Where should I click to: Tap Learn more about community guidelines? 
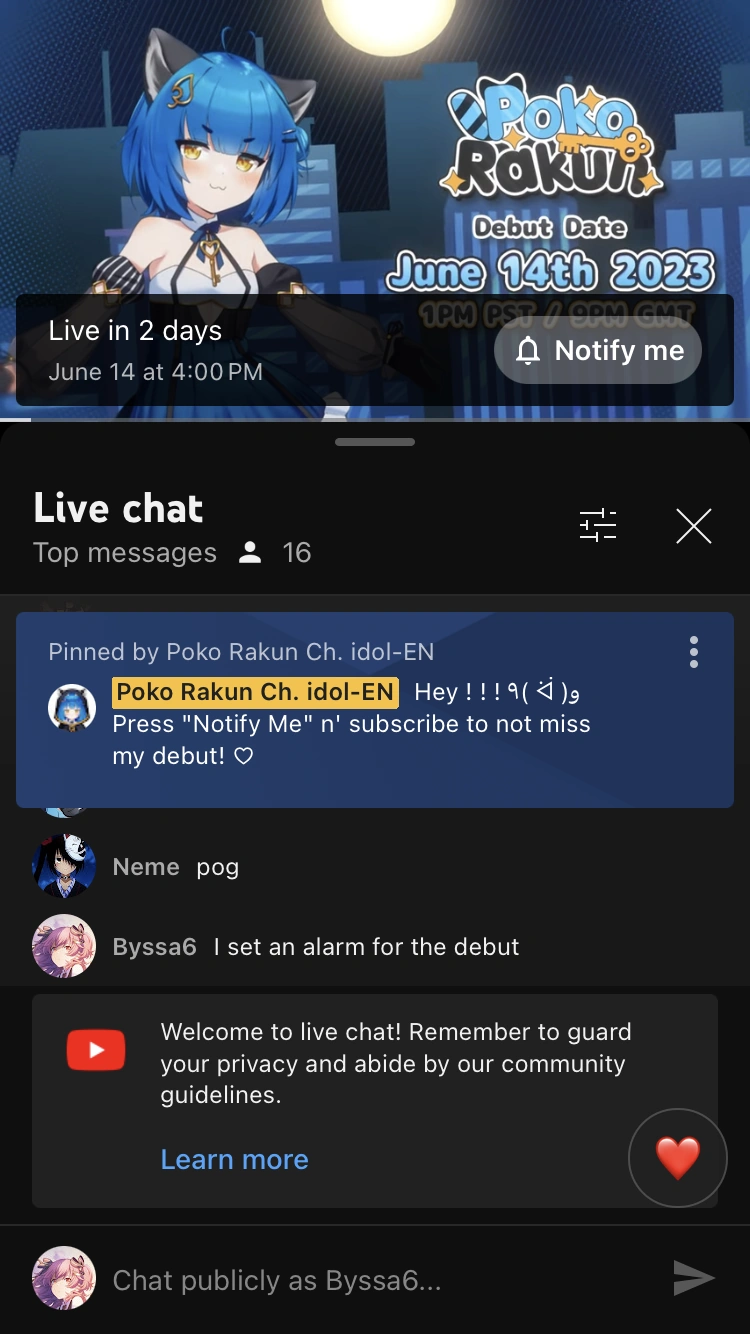[234, 1159]
